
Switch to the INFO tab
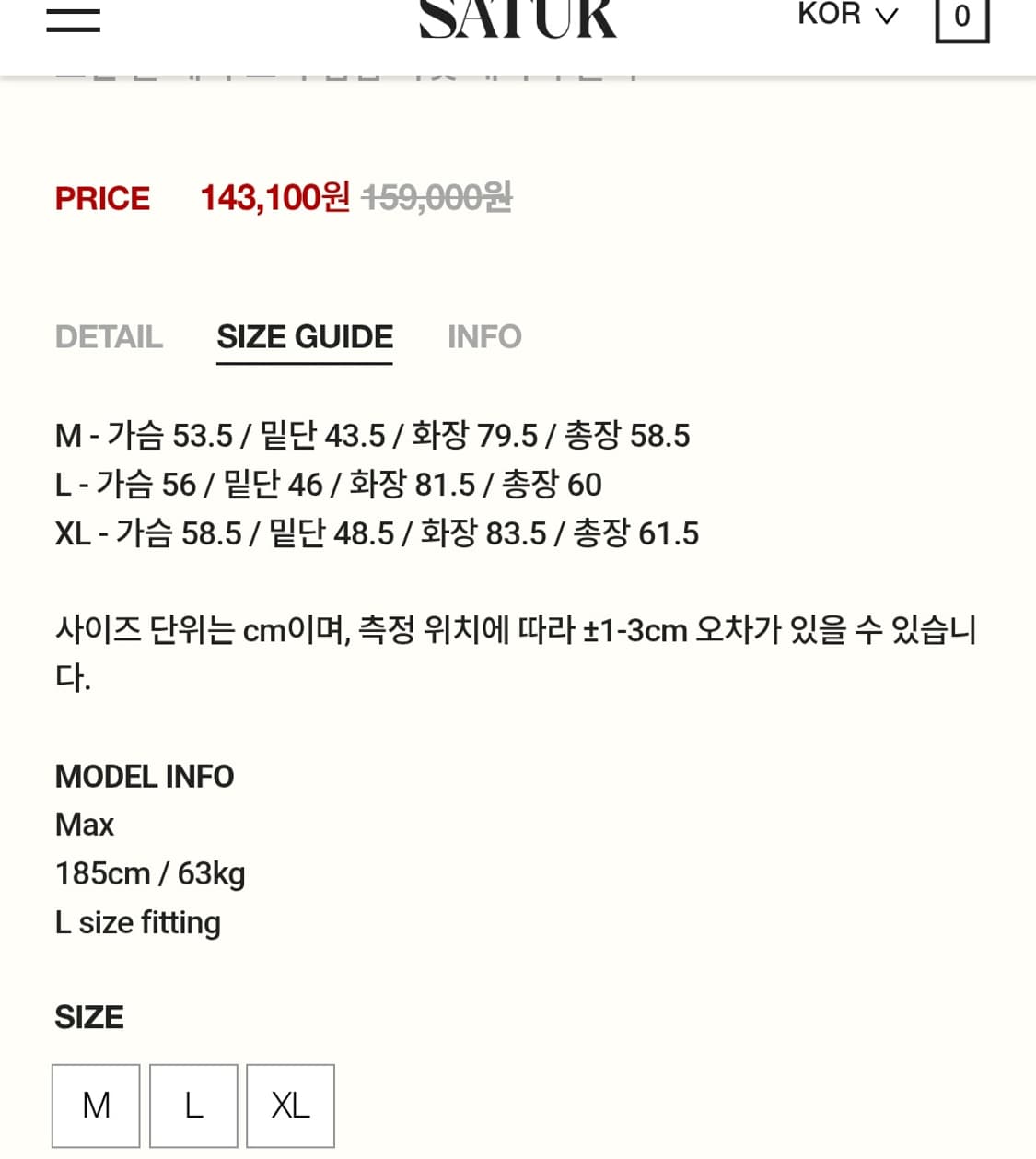click(483, 337)
